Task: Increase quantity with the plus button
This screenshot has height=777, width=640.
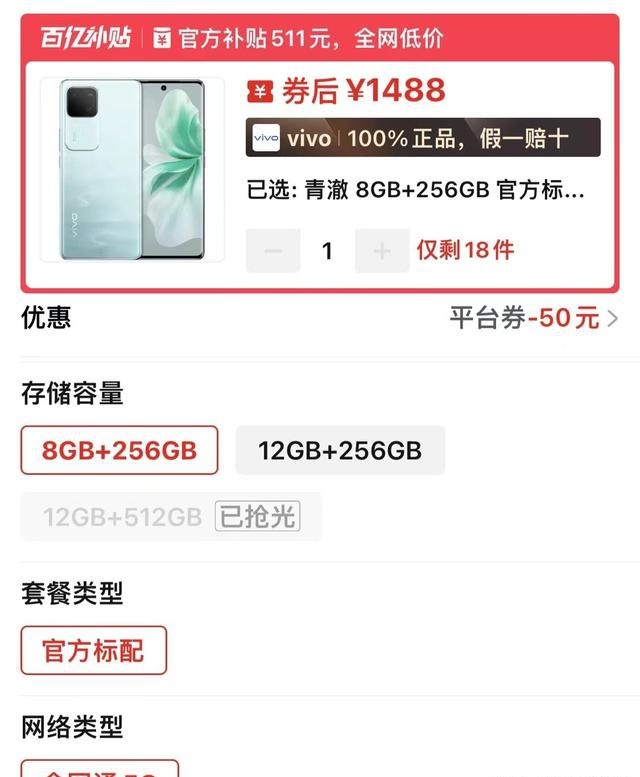Action: tap(382, 251)
